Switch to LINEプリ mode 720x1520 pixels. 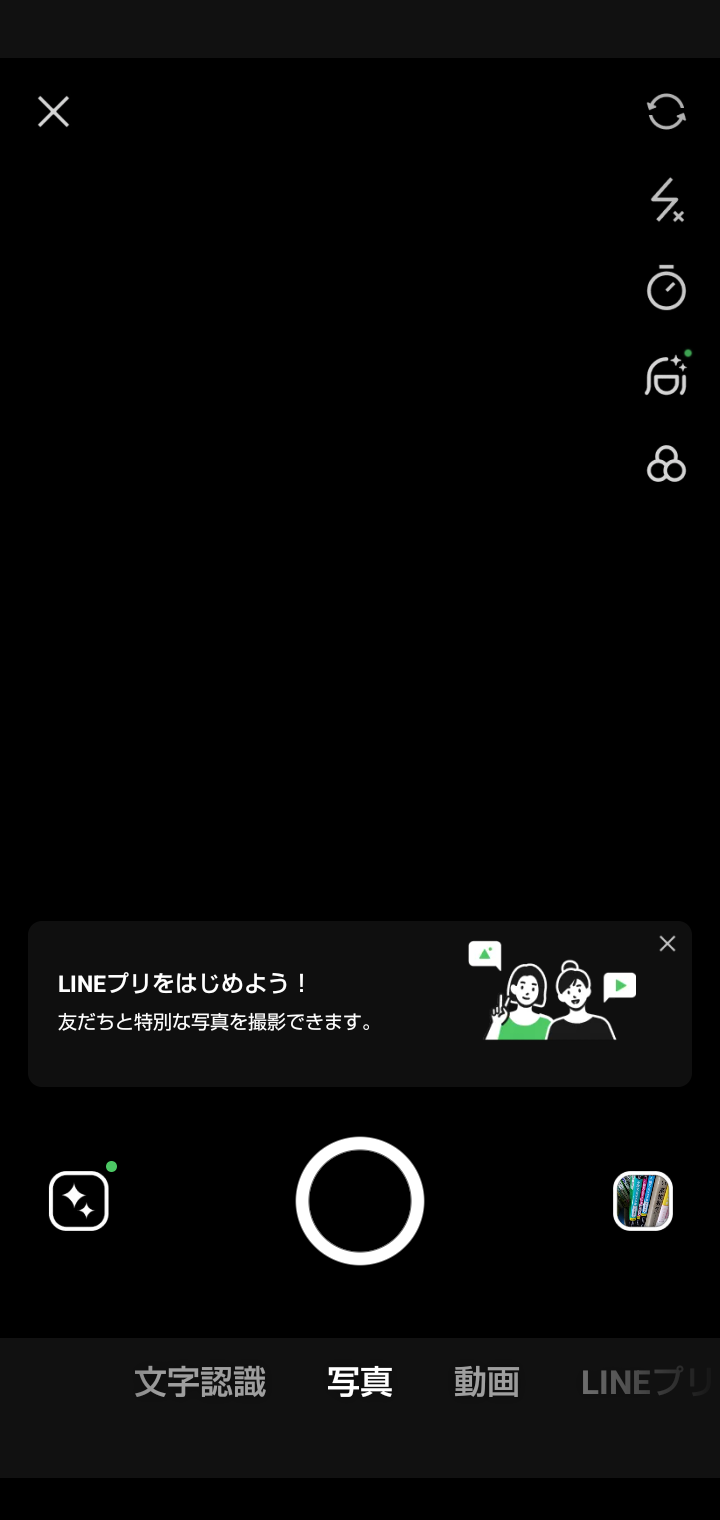[645, 1382]
